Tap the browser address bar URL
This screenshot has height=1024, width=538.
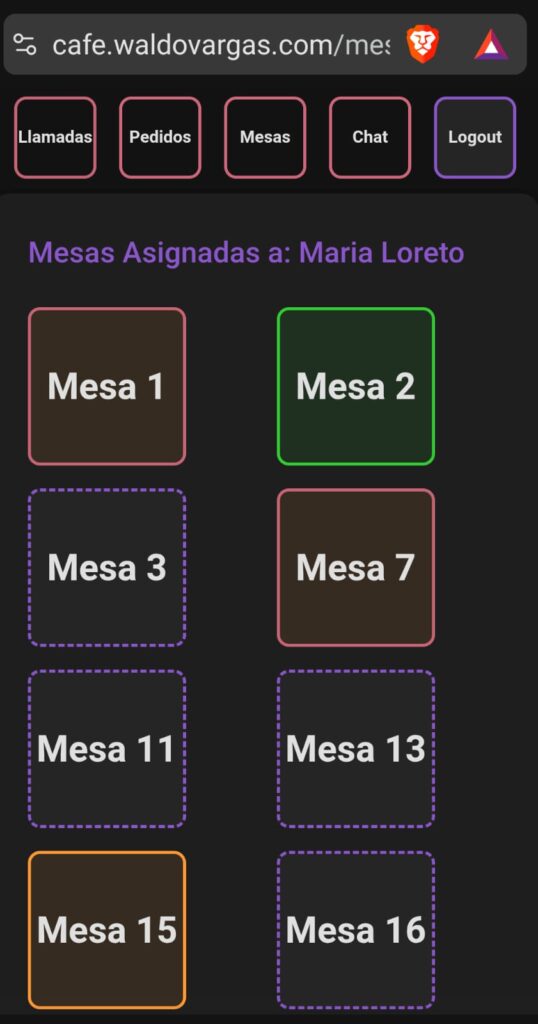[x=221, y=45]
